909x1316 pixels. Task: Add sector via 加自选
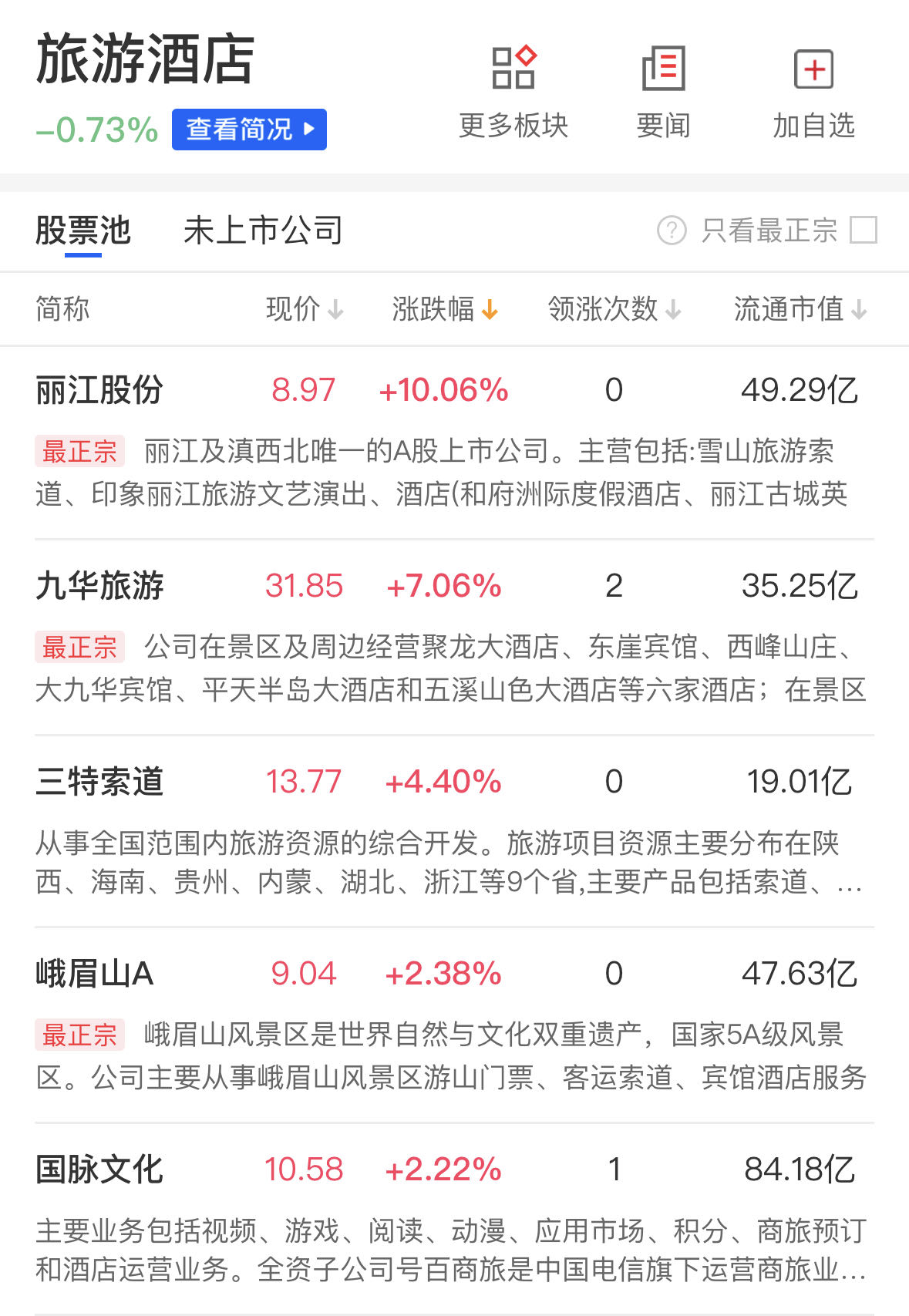point(813,92)
